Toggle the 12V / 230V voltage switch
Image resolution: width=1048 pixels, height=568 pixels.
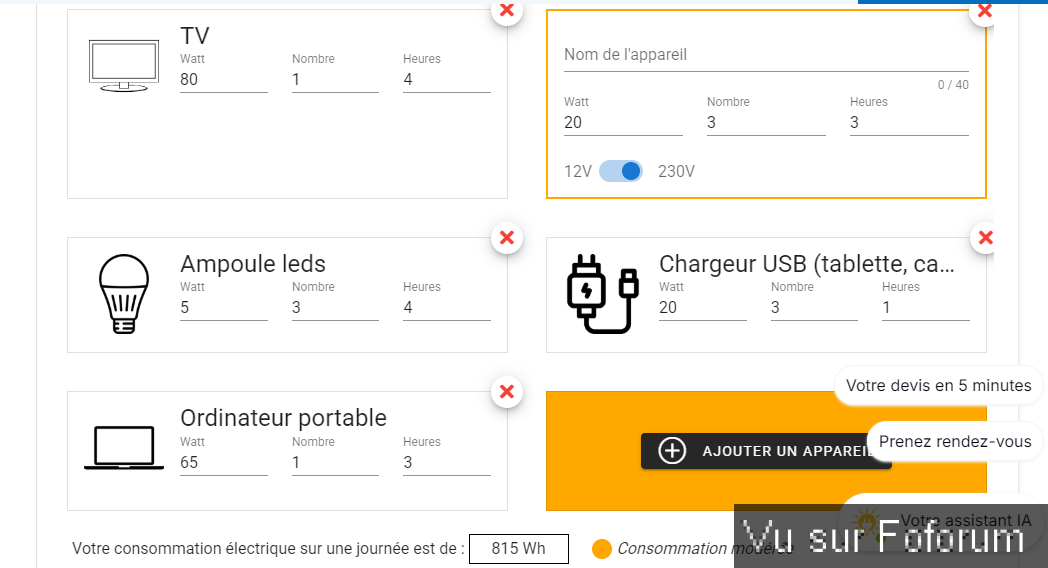(621, 171)
